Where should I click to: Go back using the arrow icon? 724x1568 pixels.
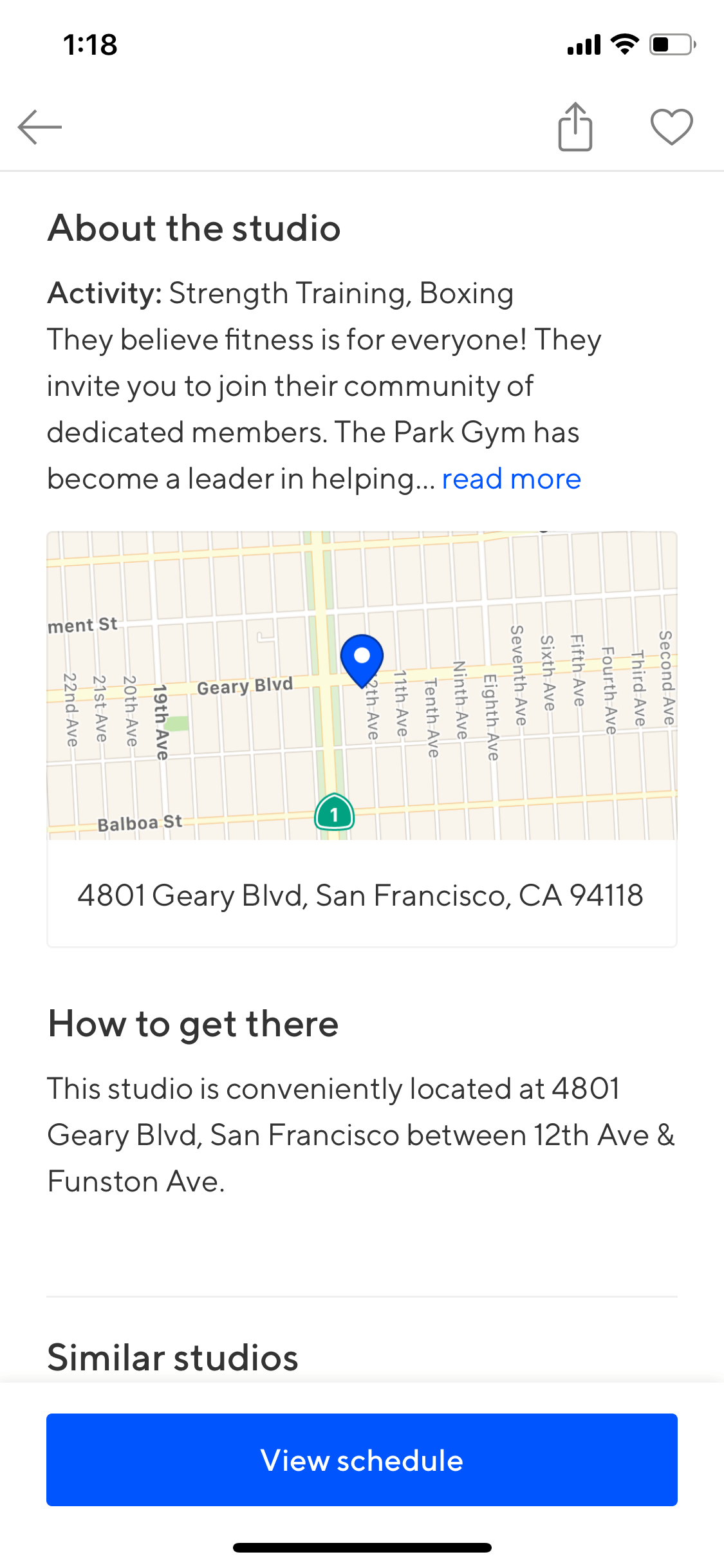tap(40, 127)
